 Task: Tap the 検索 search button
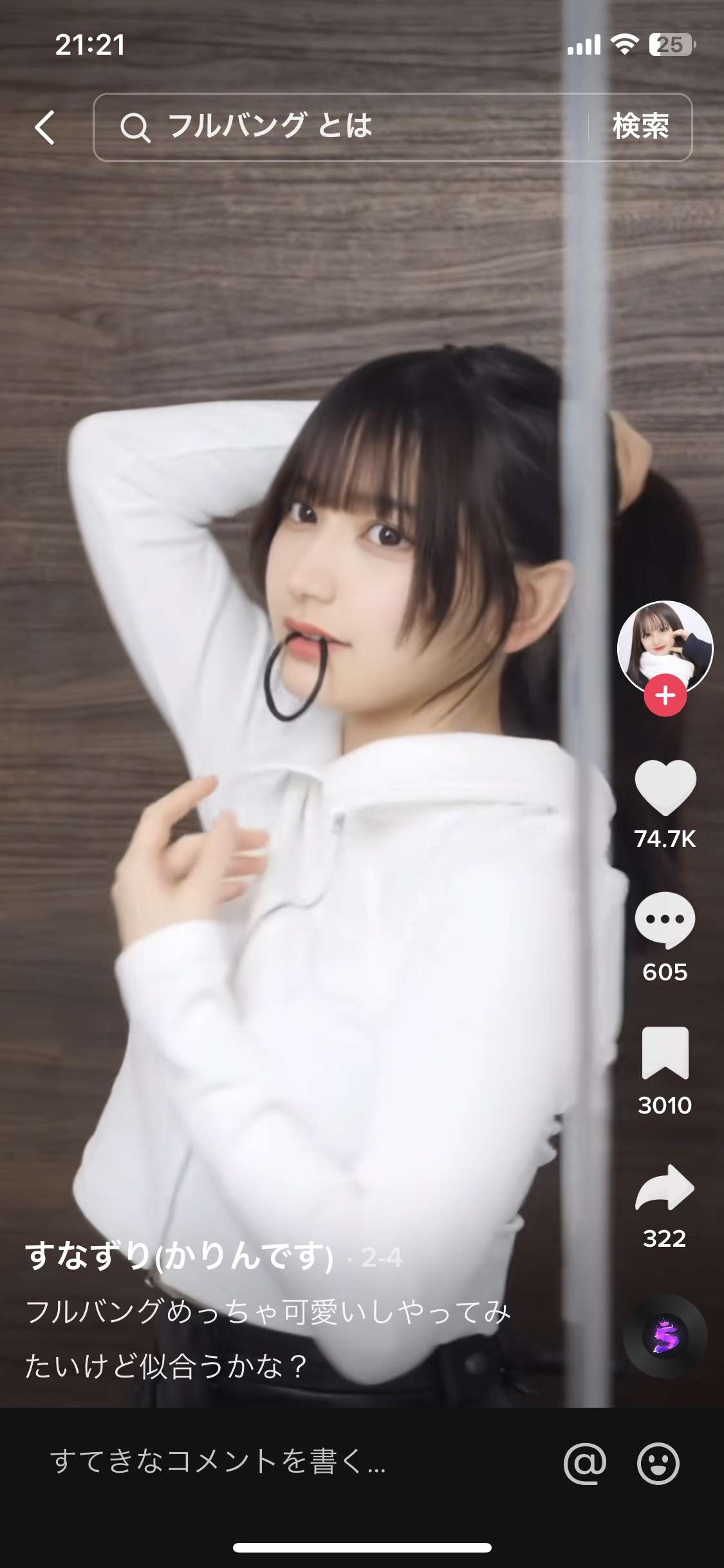point(640,127)
